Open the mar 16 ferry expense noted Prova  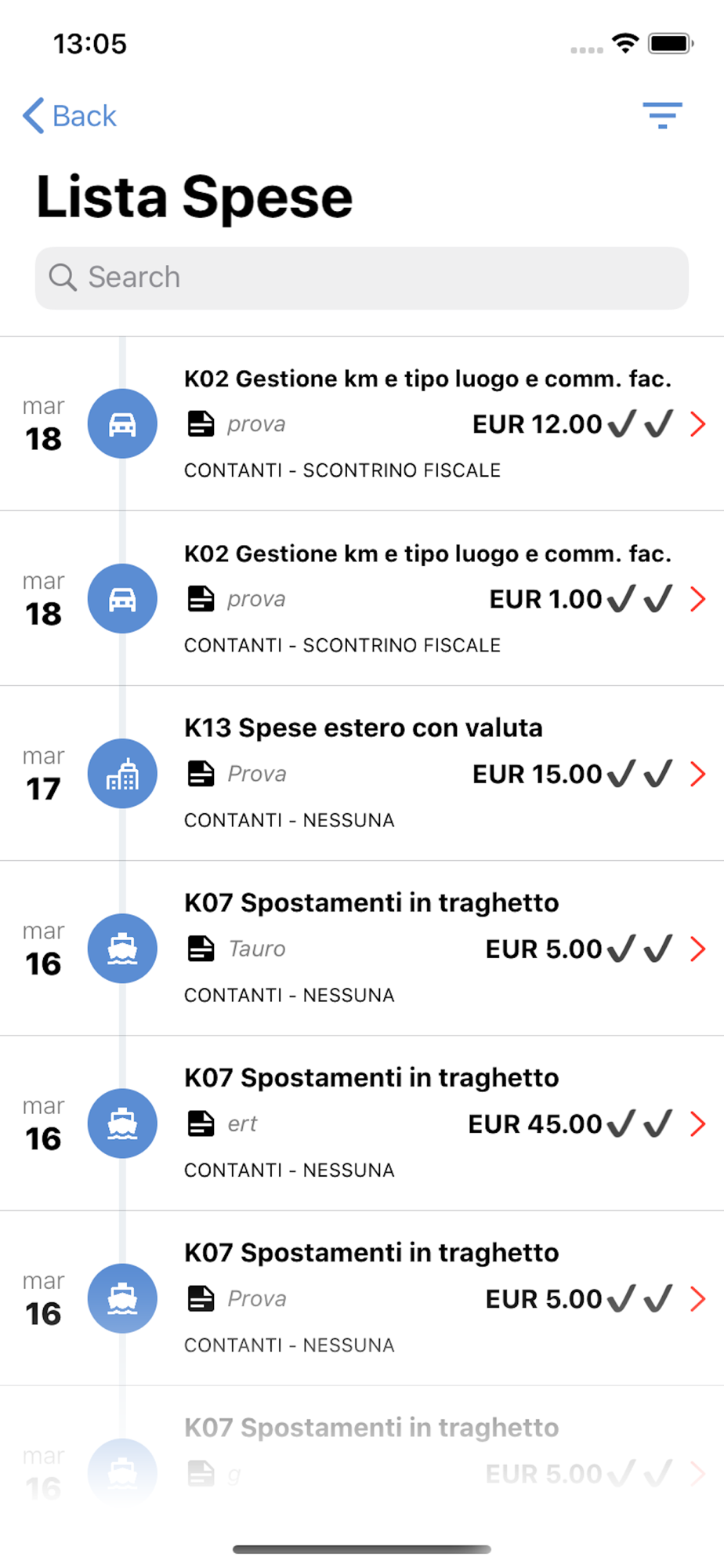[x=362, y=1298]
